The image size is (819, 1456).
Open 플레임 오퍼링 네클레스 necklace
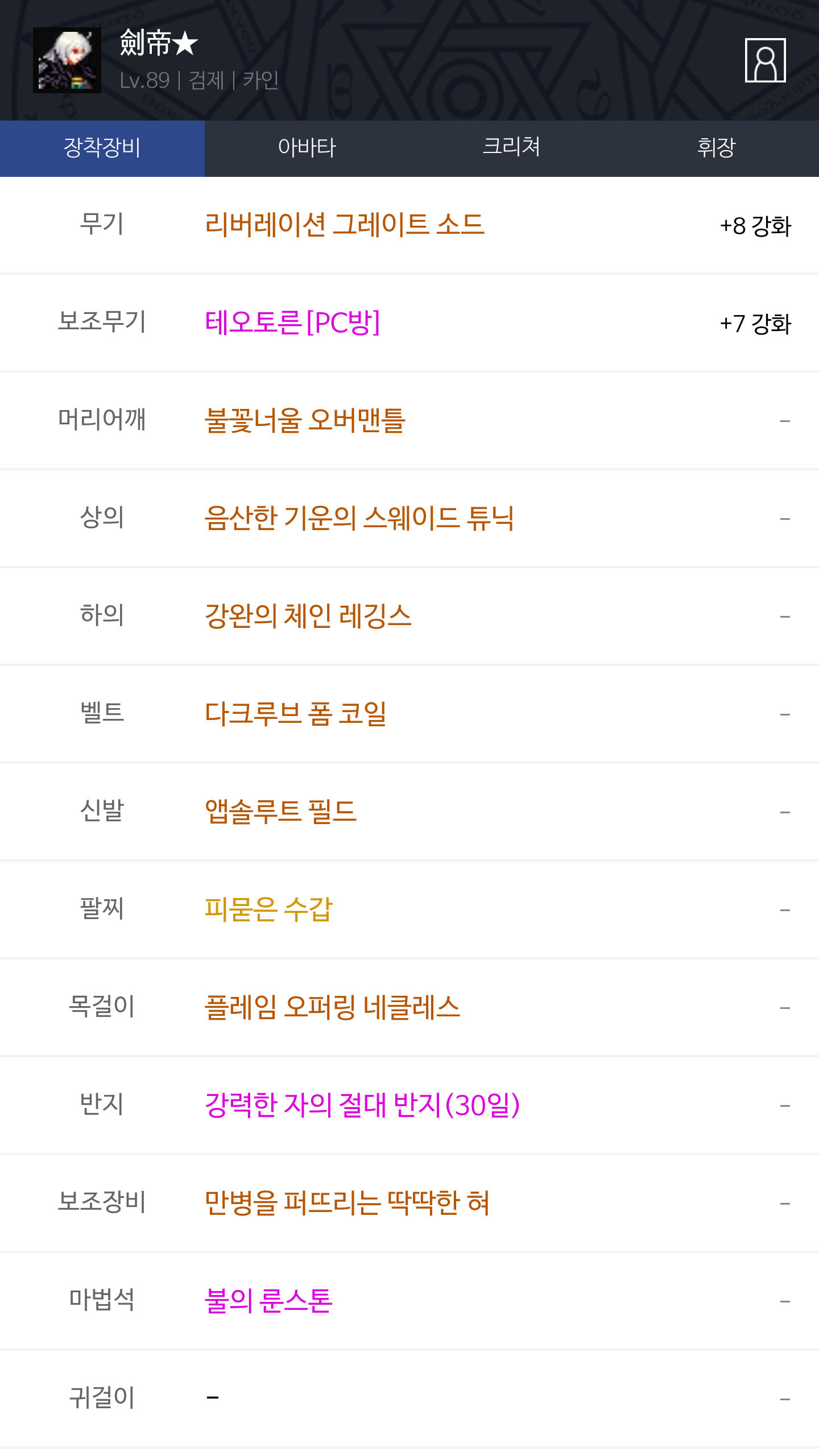tap(332, 1007)
